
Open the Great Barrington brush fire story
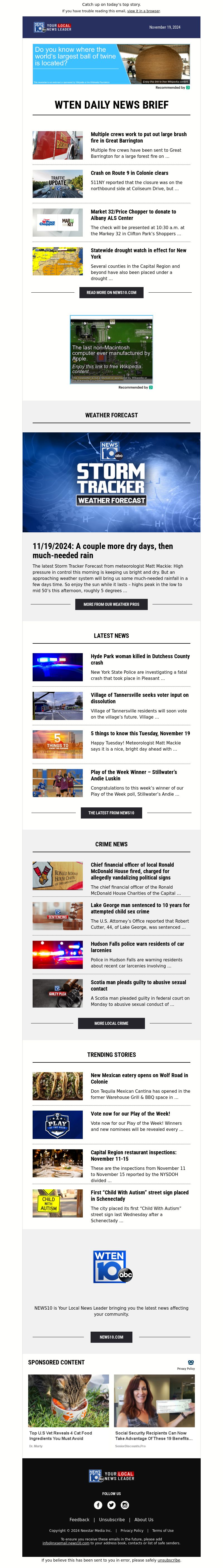[x=138, y=137]
